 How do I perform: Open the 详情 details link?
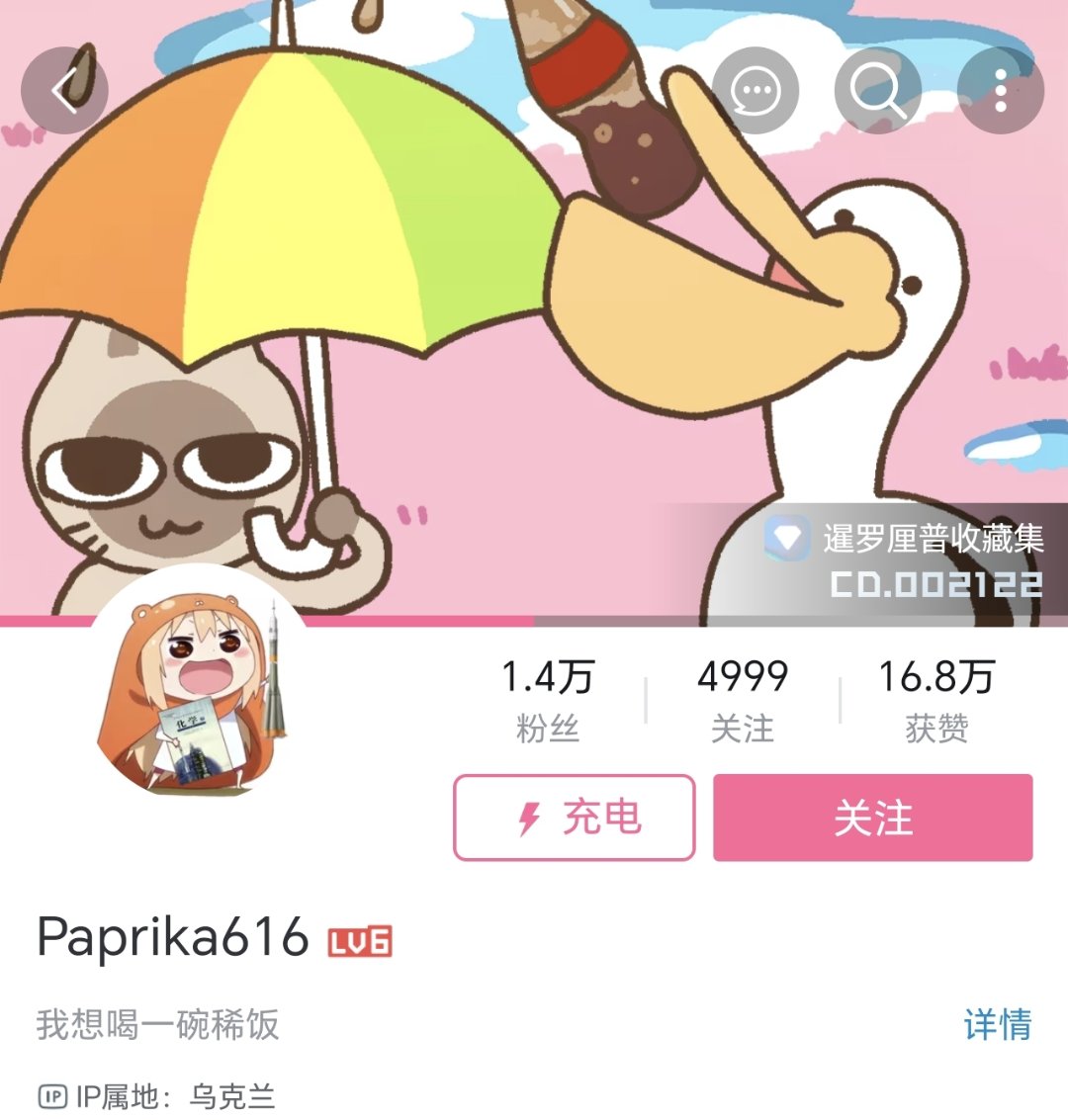click(997, 1024)
